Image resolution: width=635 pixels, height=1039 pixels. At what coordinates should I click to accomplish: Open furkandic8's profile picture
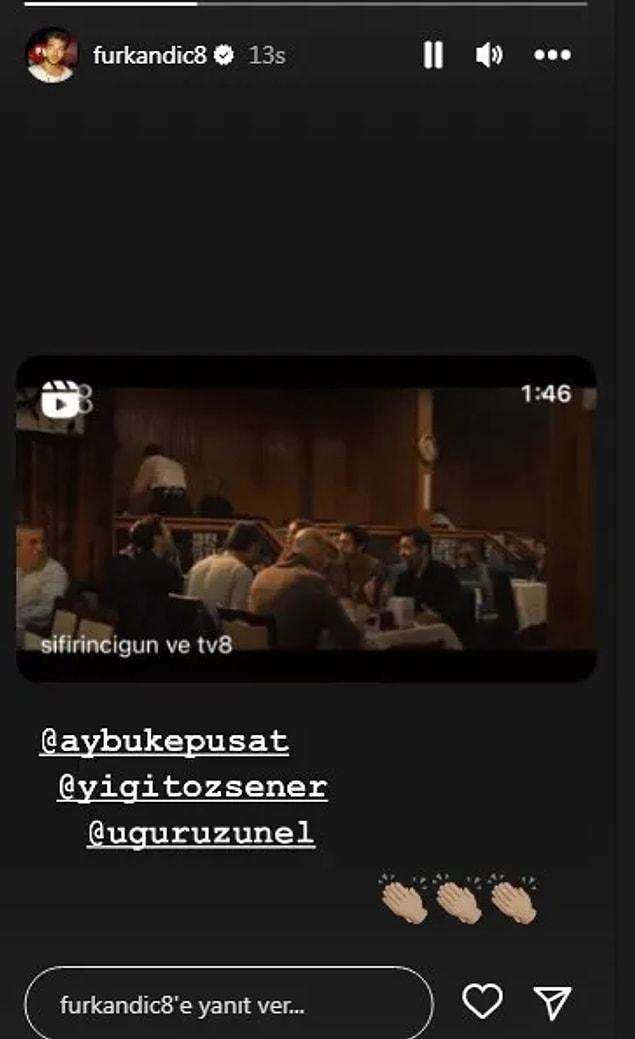[50, 55]
